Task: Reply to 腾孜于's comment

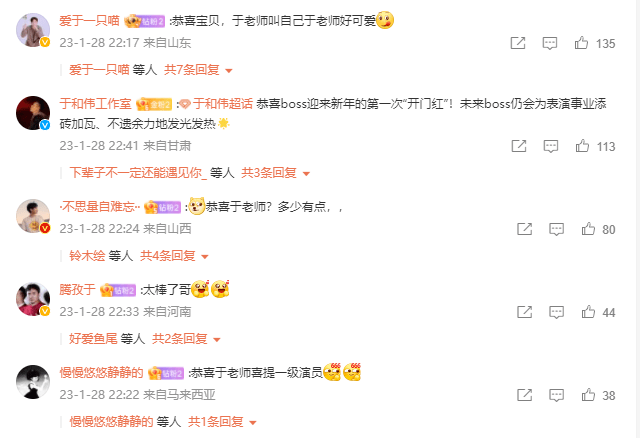Action: [x=550, y=313]
